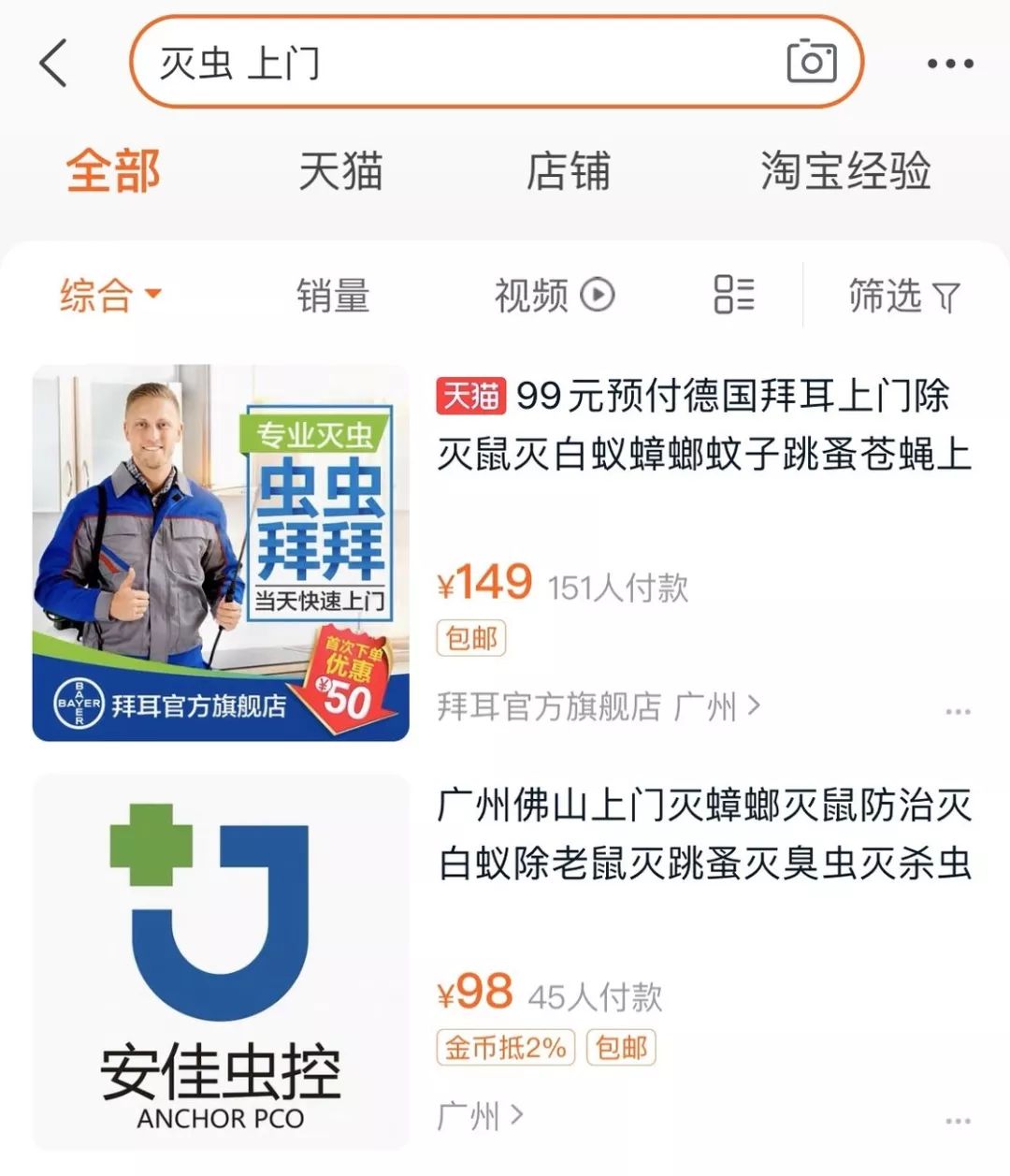Open the 拜耳 虫虫拜拜 product image
The width and height of the screenshot is (1010, 1176).
click(221, 552)
